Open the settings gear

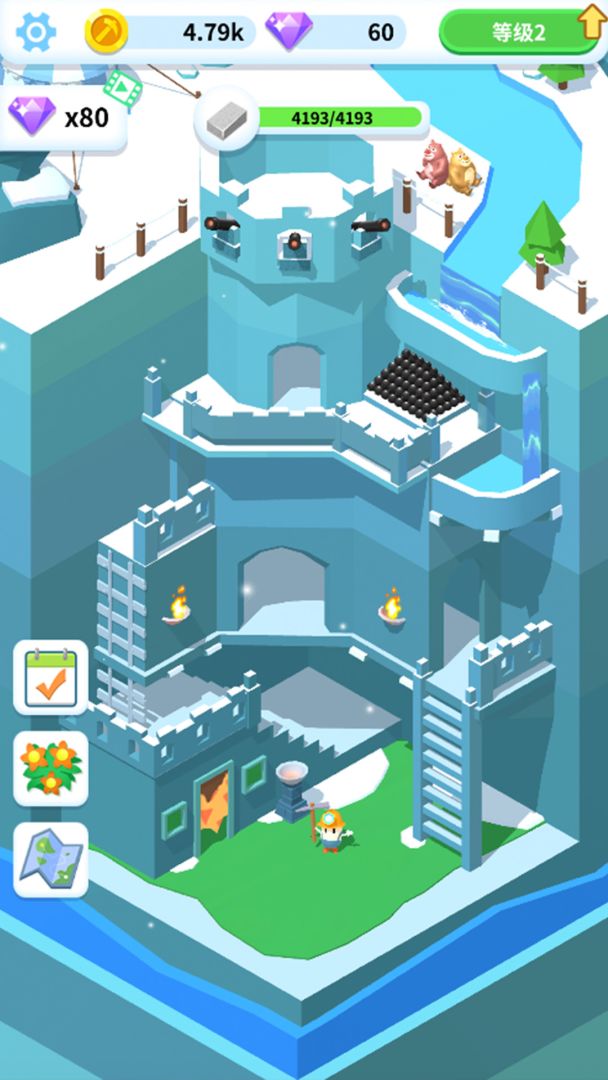point(36,32)
